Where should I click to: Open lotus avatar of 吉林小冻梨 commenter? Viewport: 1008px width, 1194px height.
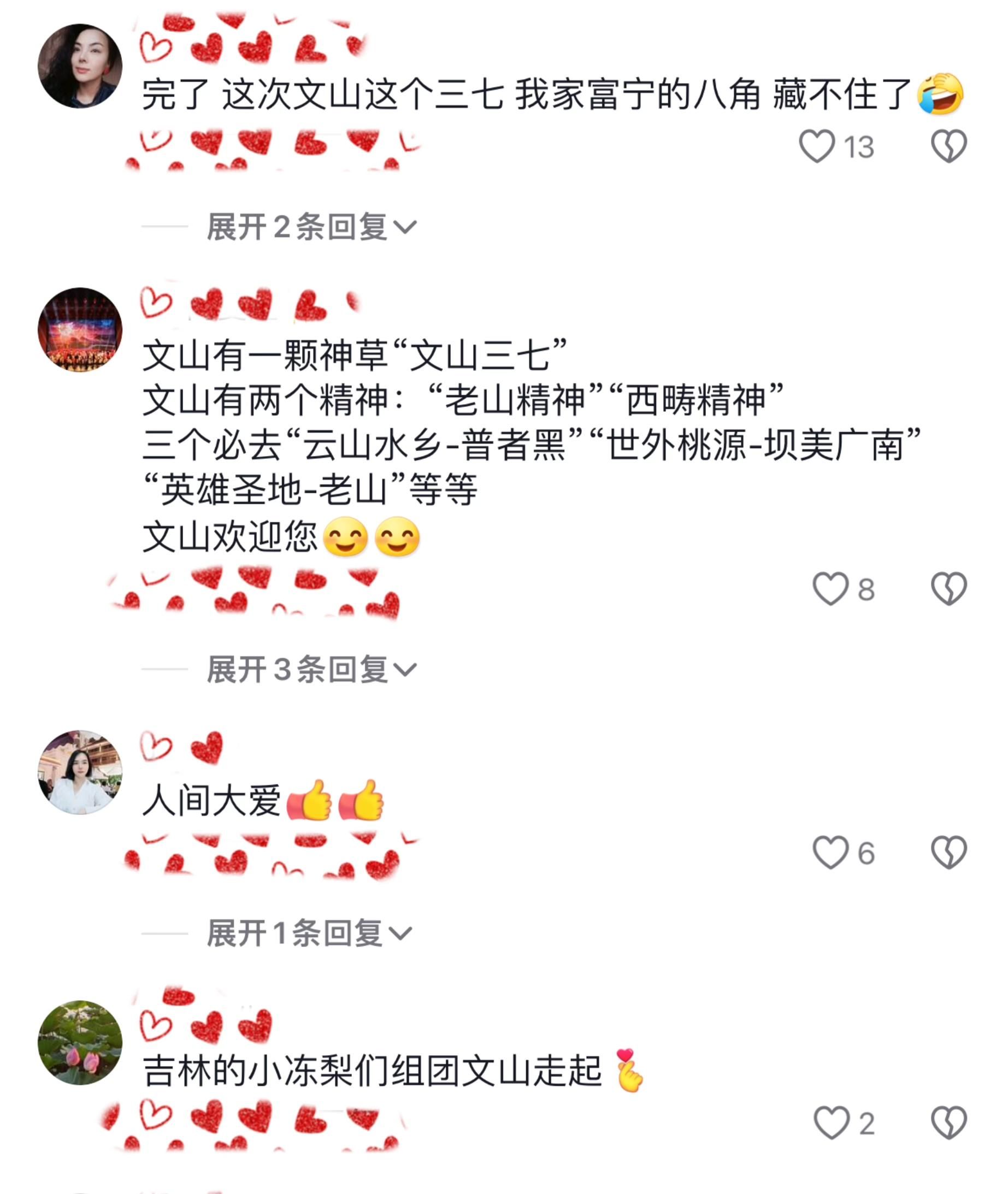(x=80, y=1043)
